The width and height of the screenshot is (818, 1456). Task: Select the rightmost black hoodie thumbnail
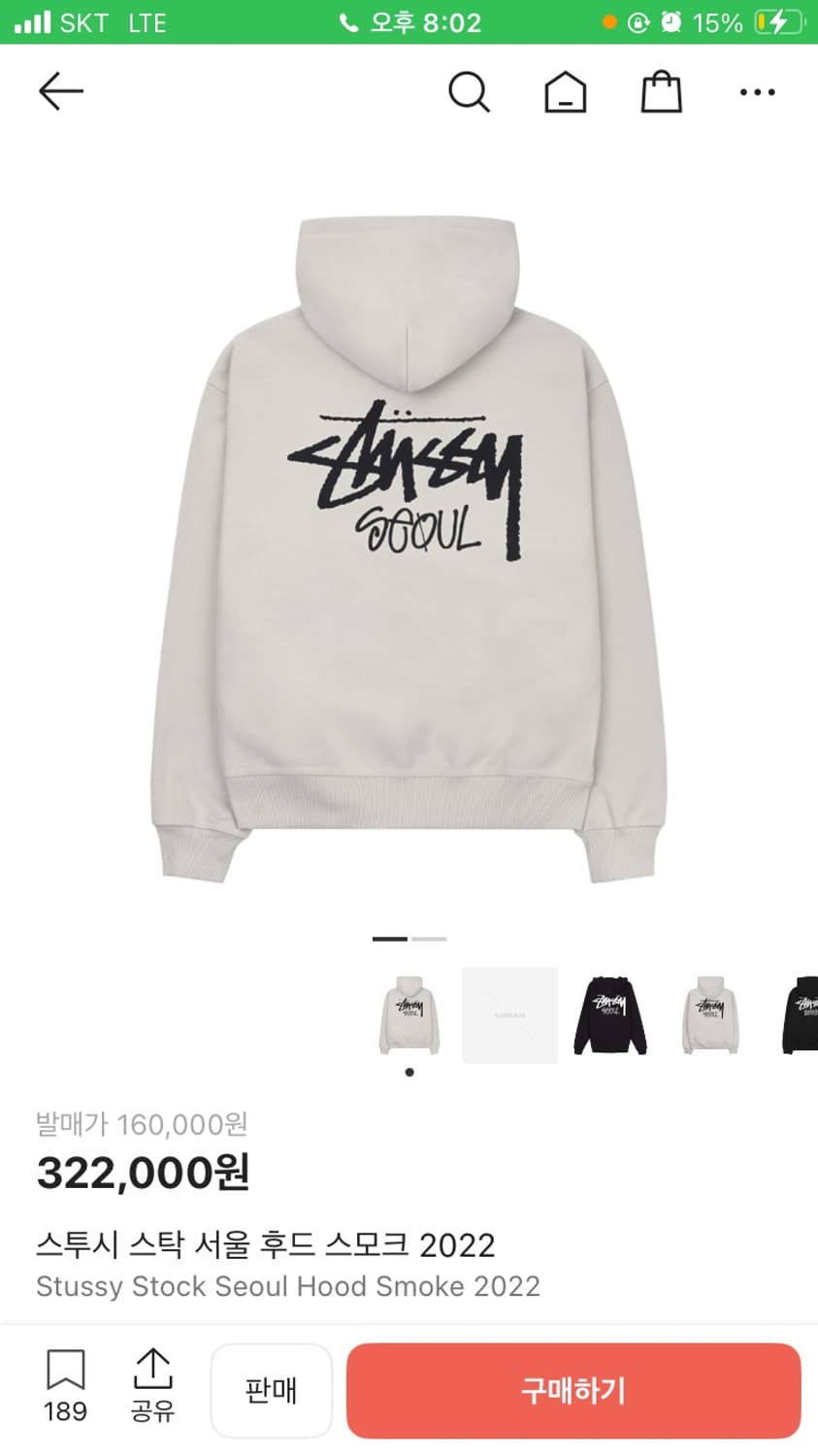click(802, 1015)
